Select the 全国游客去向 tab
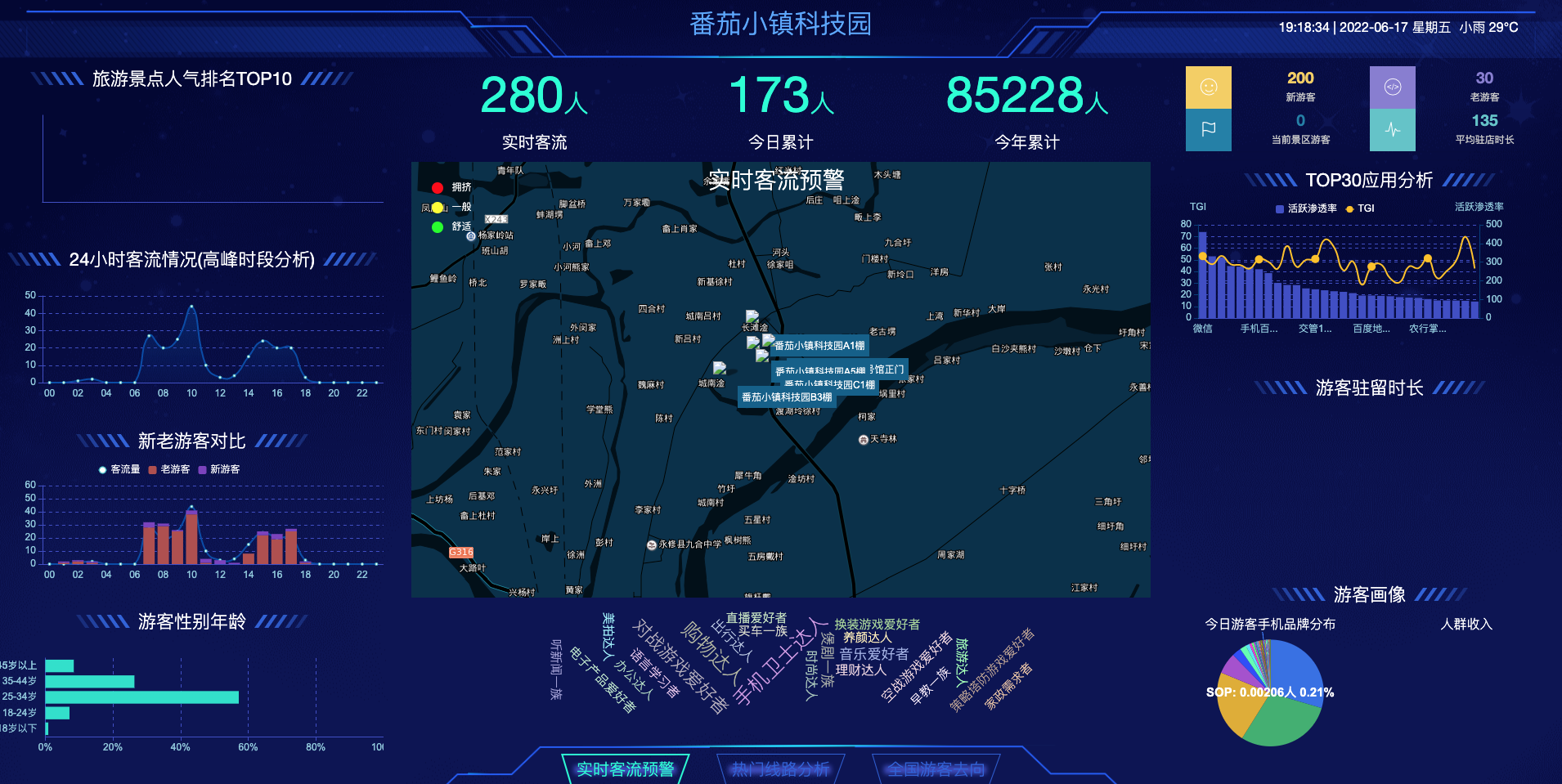 (936, 769)
